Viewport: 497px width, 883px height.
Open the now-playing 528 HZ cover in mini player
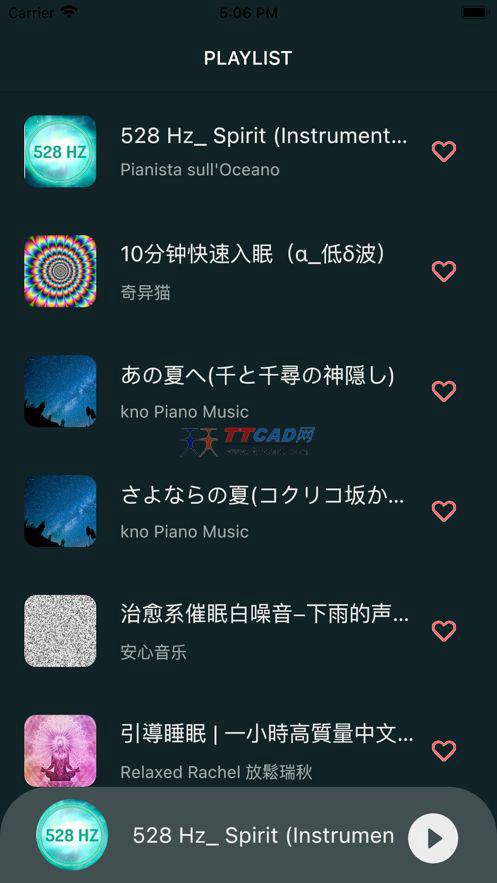(x=71, y=835)
